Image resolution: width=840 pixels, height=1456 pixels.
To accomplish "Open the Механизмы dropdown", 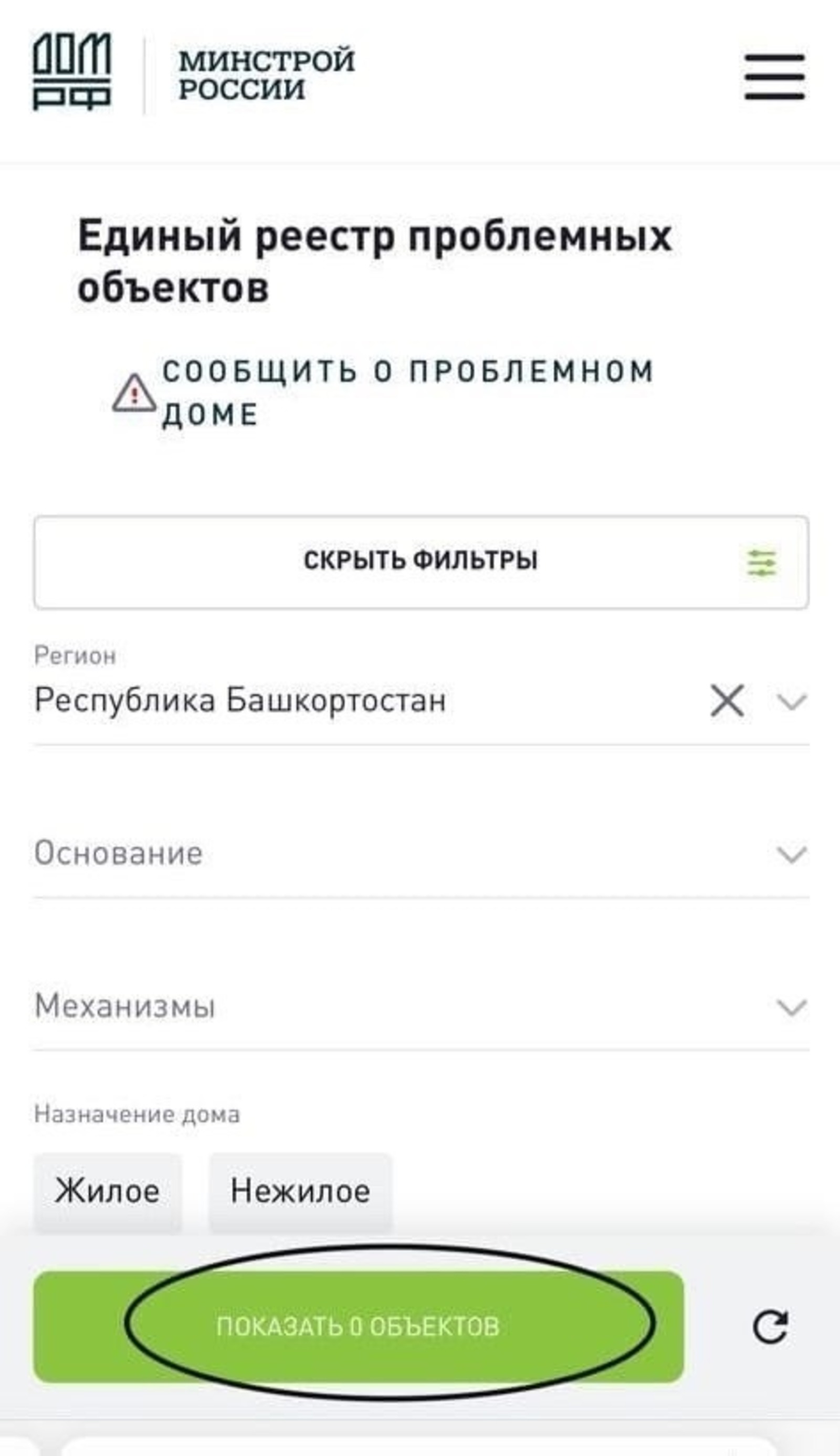I will 421,1007.
